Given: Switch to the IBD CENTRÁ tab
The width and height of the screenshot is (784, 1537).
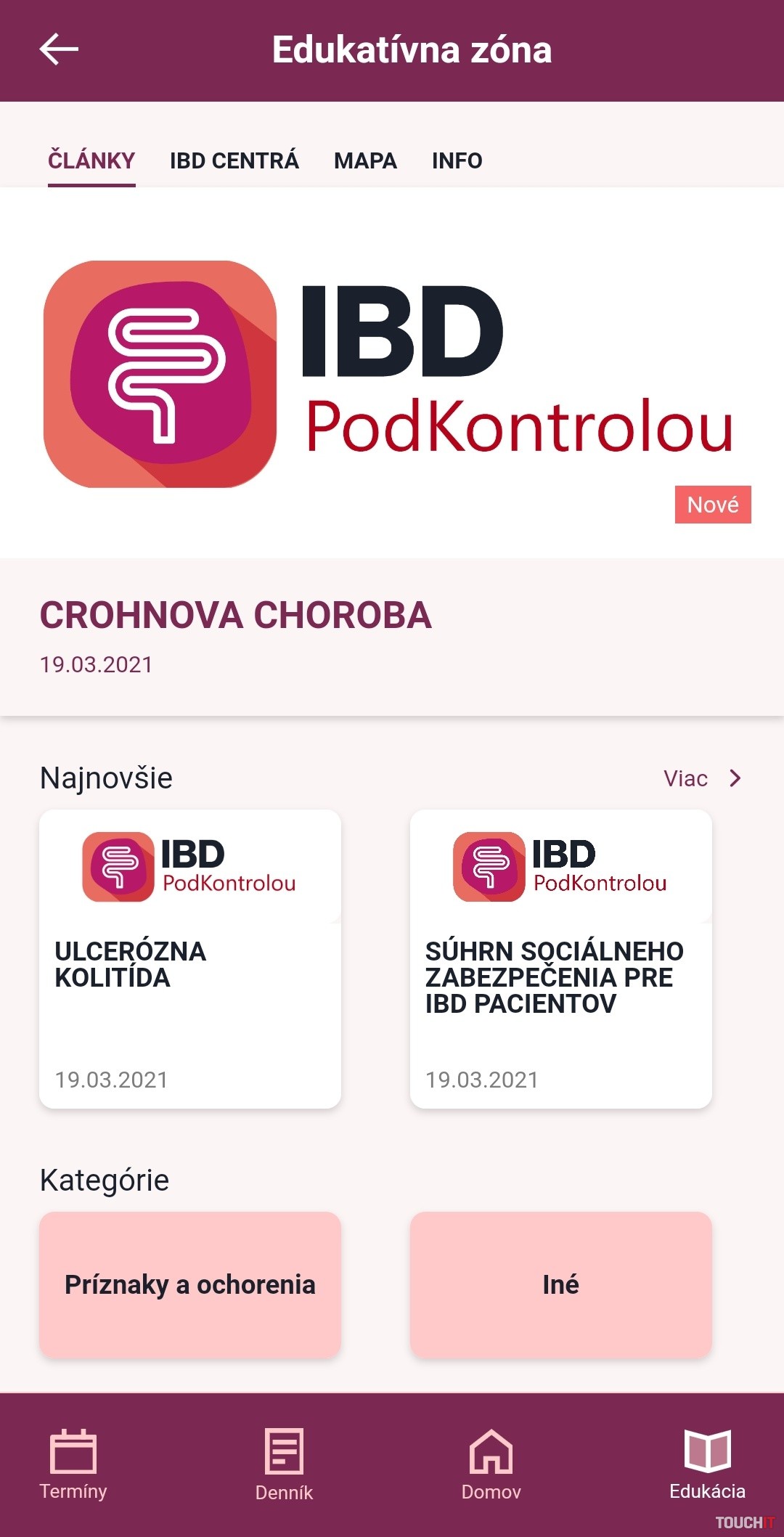Looking at the screenshot, I should click(x=234, y=160).
